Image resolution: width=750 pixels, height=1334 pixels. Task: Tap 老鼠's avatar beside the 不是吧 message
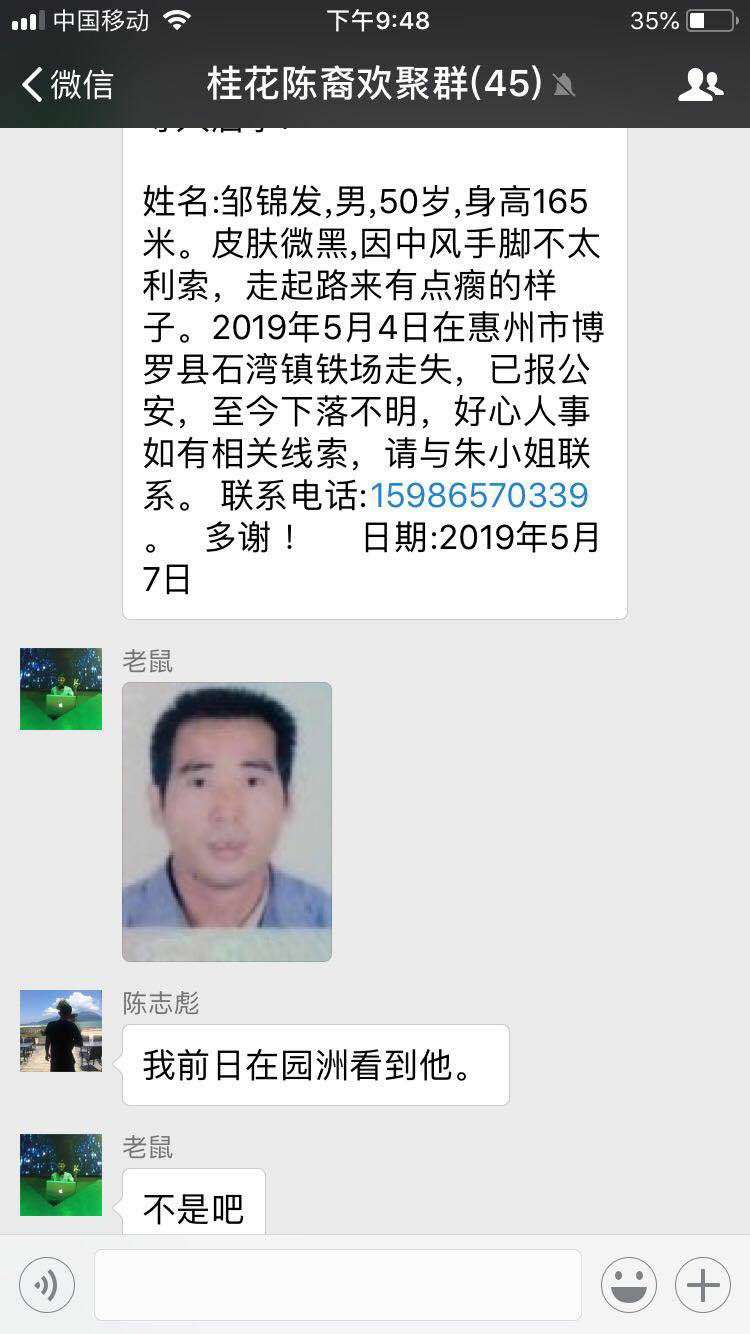[61, 1175]
